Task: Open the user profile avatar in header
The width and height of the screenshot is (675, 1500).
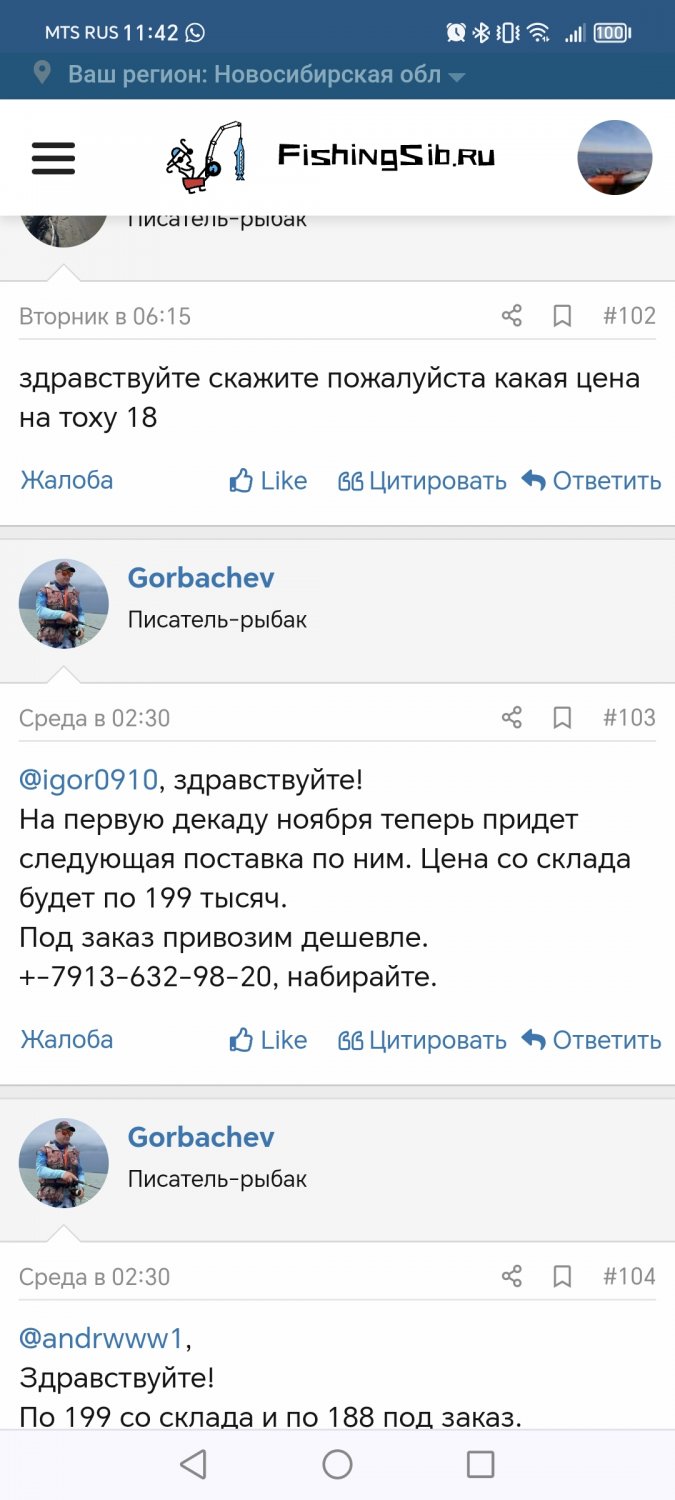Action: pos(614,158)
